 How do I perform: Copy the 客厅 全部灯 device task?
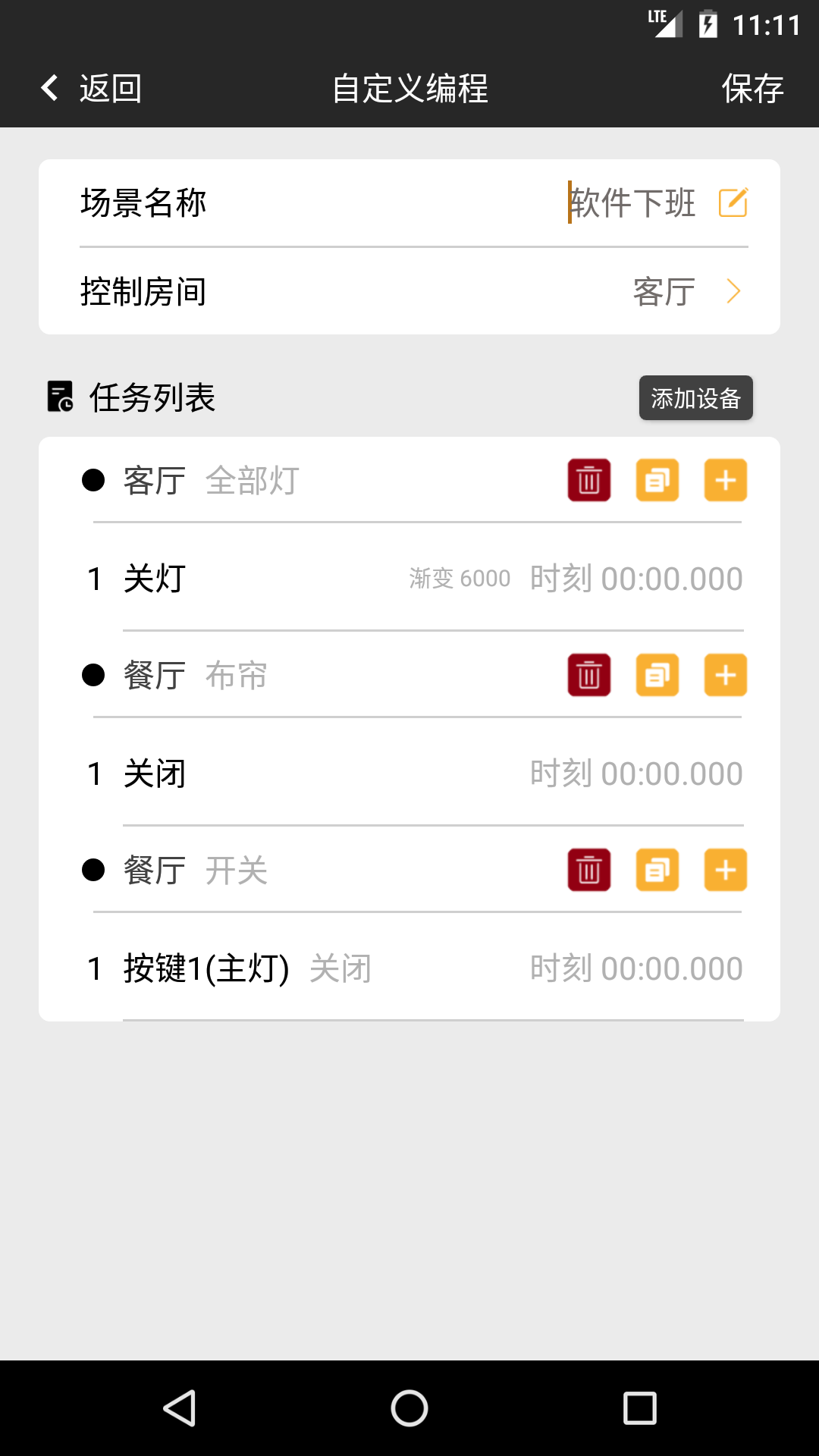657,480
